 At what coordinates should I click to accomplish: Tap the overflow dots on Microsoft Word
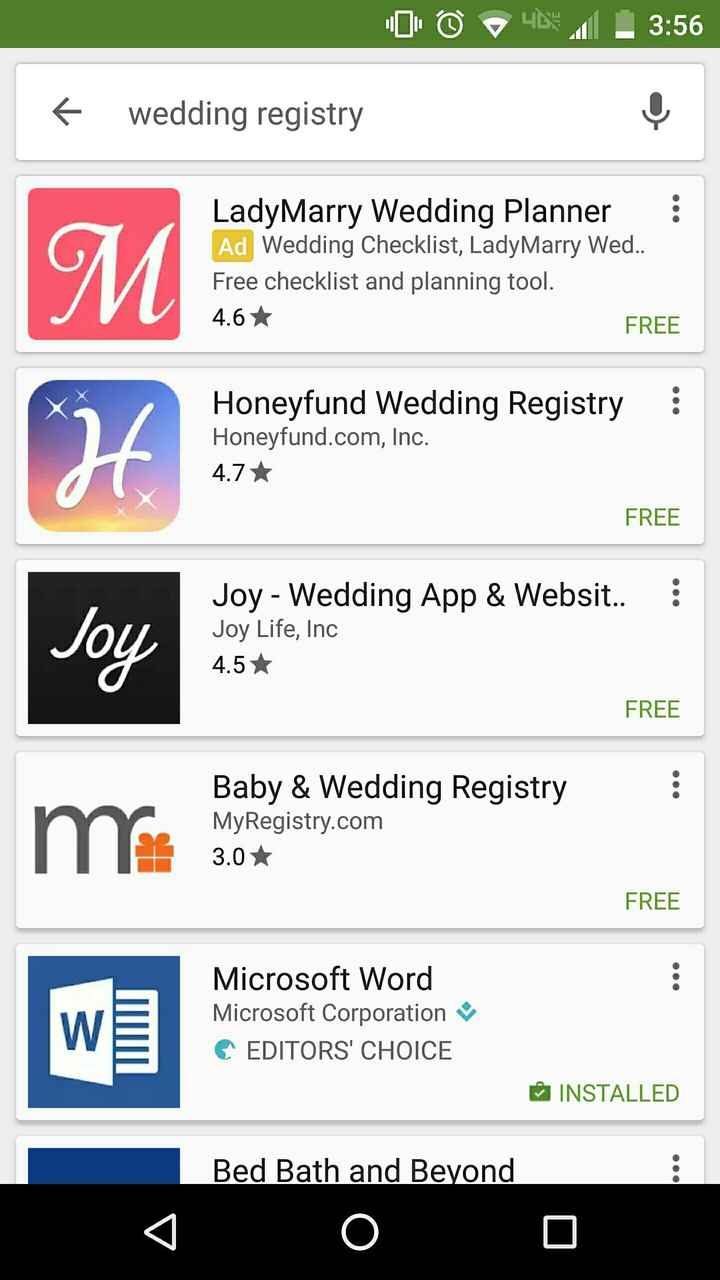click(x=676, y=977)
